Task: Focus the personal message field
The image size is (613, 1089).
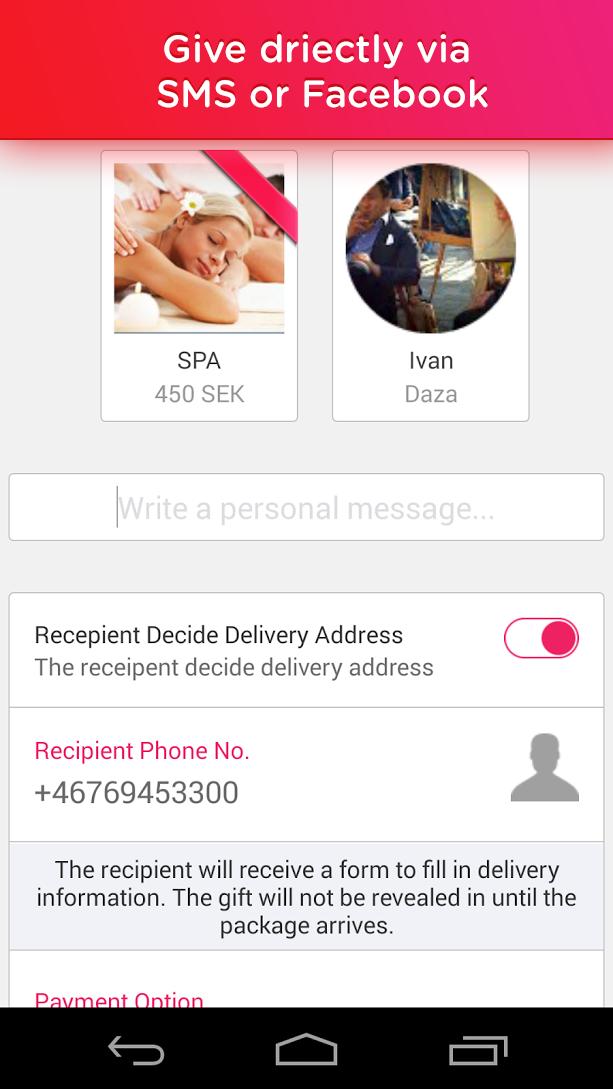Action: [306, 508]
